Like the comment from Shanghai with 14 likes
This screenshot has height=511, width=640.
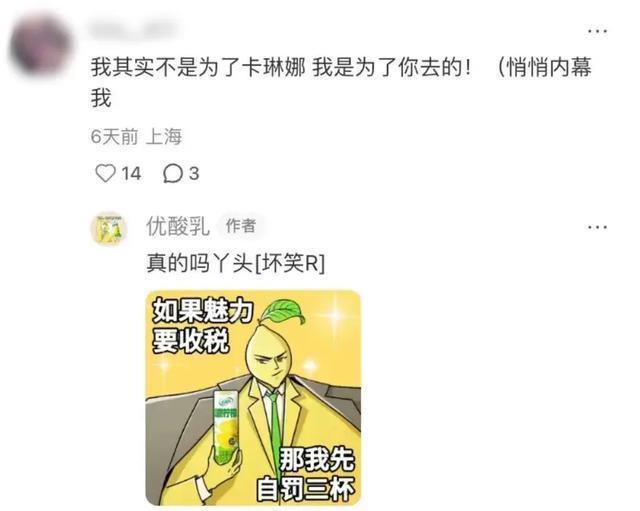pos(105,173)
